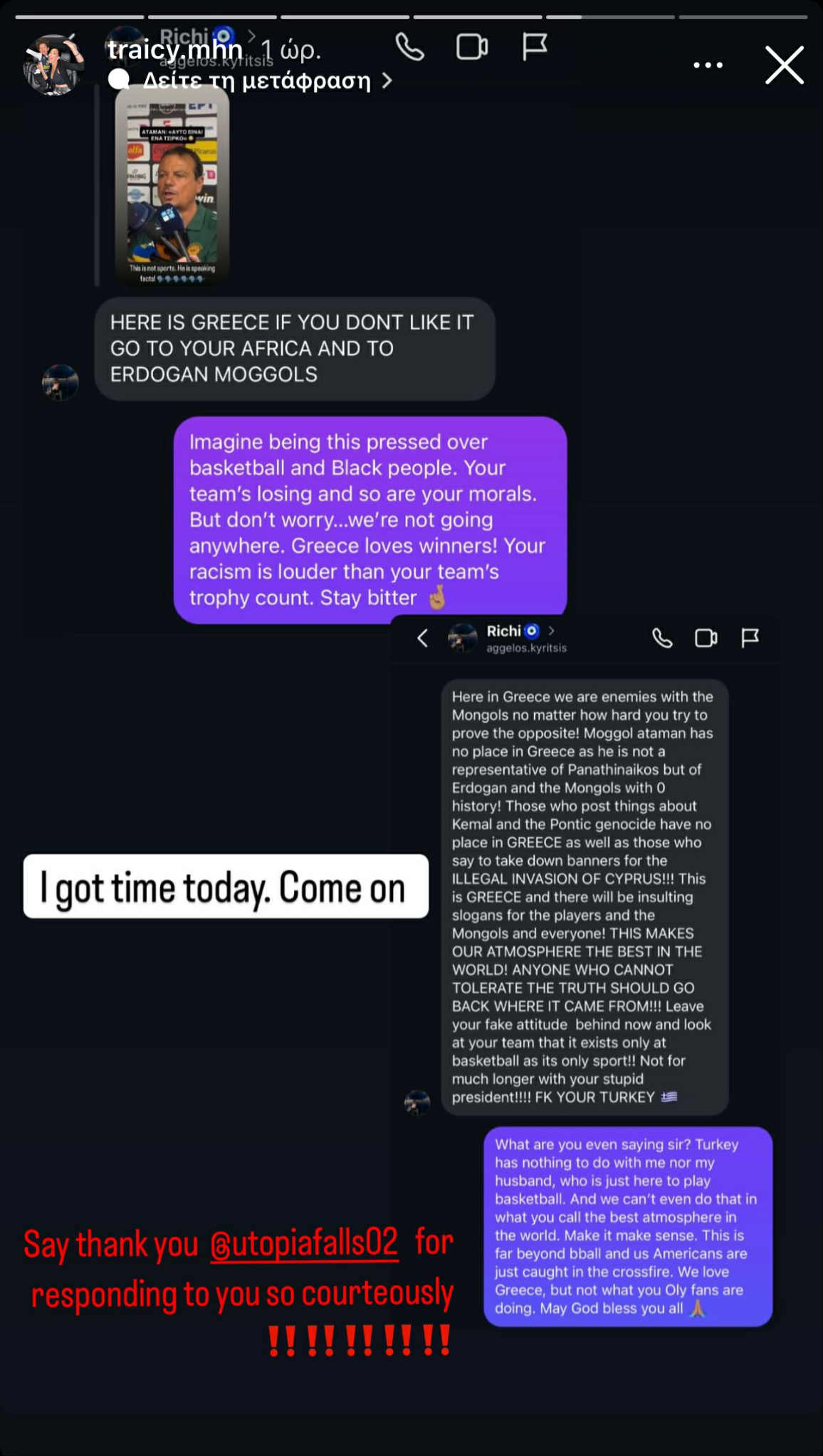Tap traicy.mhn's profile picture
This screenshot has height=1456, width=823.
[x=53, y=65]
